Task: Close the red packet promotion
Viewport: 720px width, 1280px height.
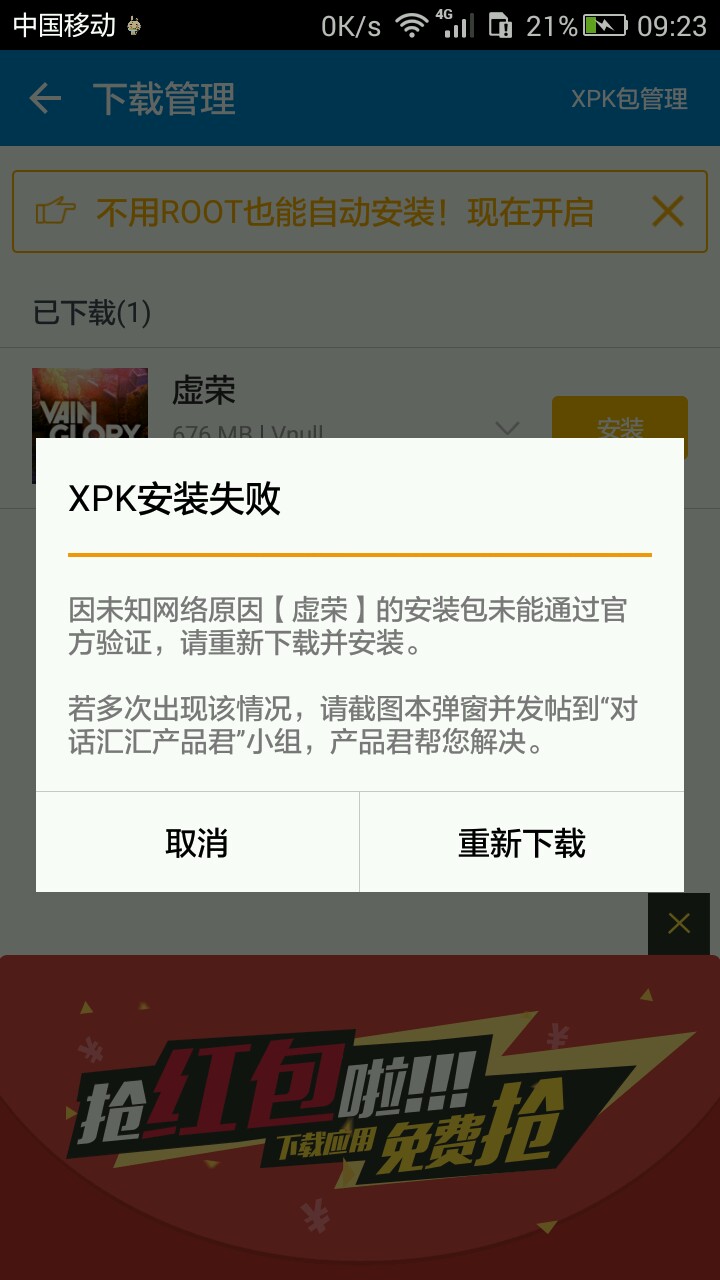Action: pyautogui.click(x=679, y=923)
